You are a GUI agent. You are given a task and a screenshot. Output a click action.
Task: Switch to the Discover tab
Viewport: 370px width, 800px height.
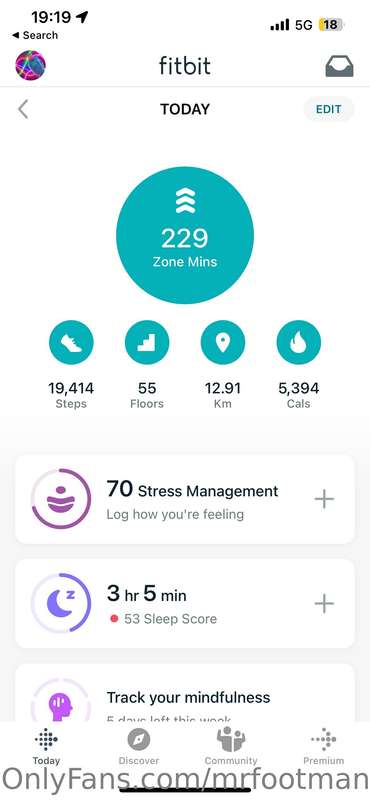(139, 746)
